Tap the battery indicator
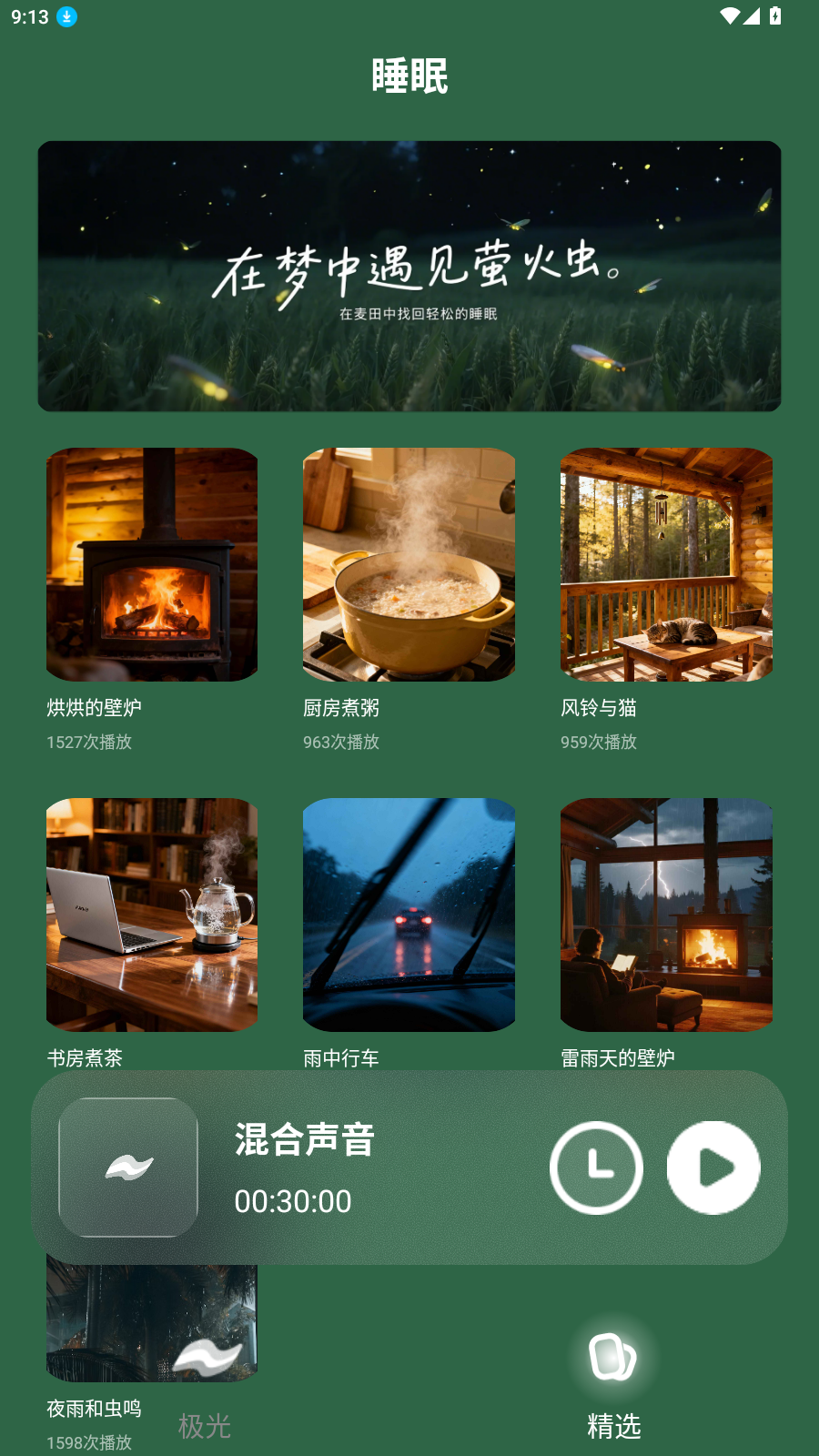 tap(773, 15)
